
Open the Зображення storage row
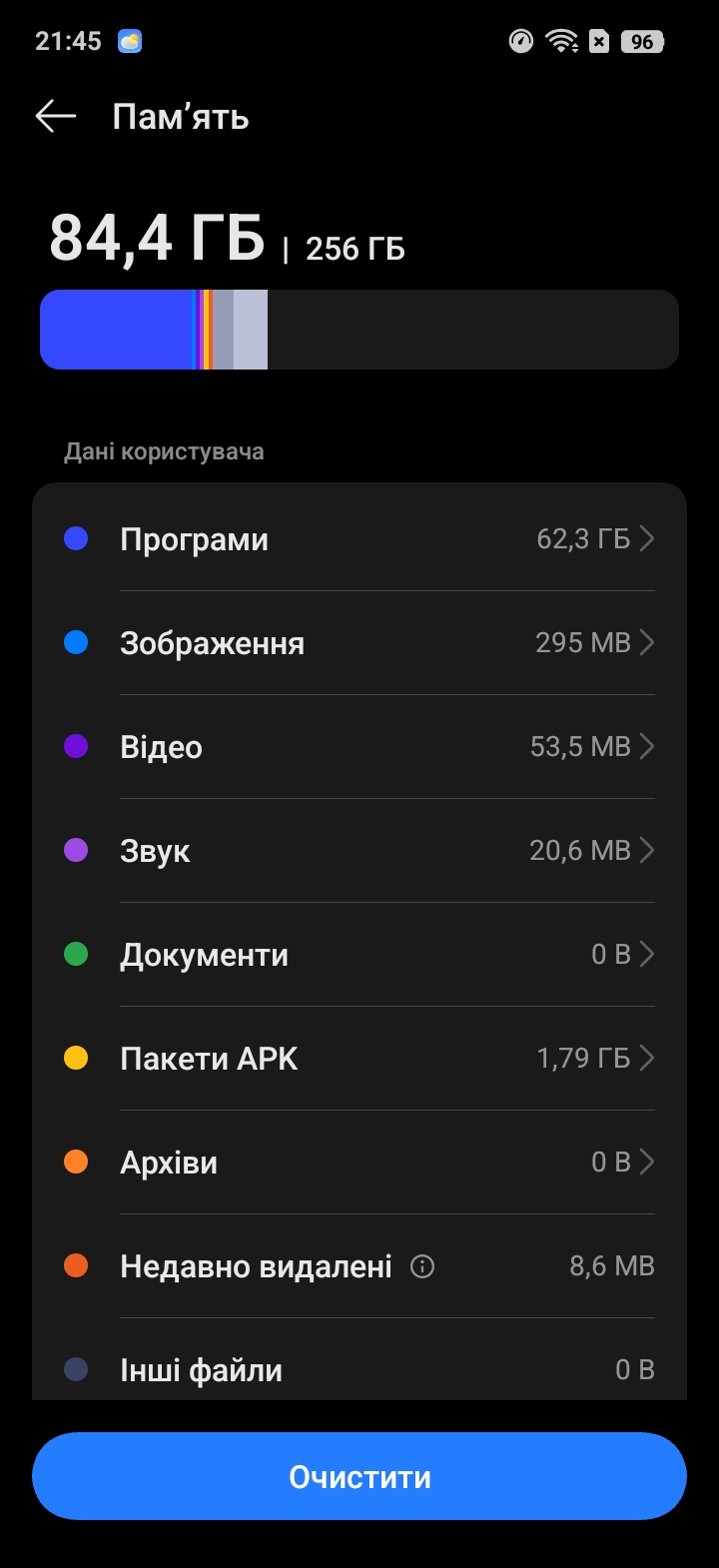coord(359,643)
